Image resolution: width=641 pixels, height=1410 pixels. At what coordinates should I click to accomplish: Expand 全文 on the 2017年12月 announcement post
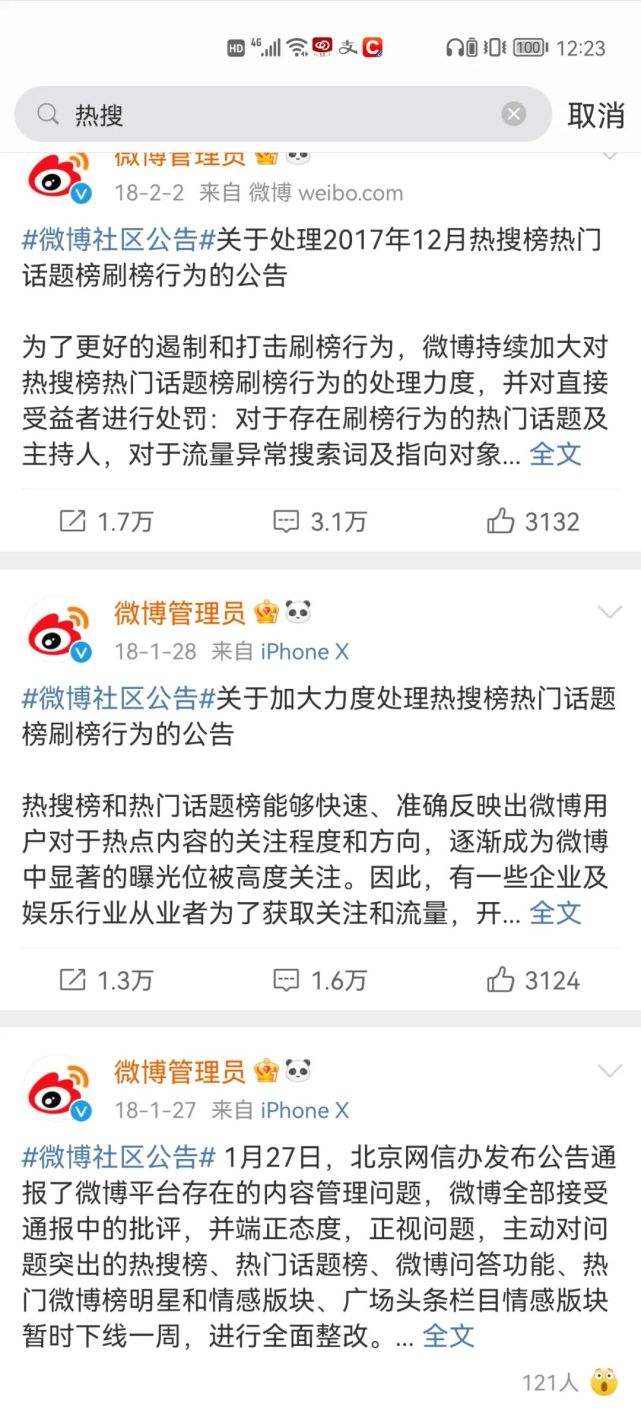pos(555,454)
